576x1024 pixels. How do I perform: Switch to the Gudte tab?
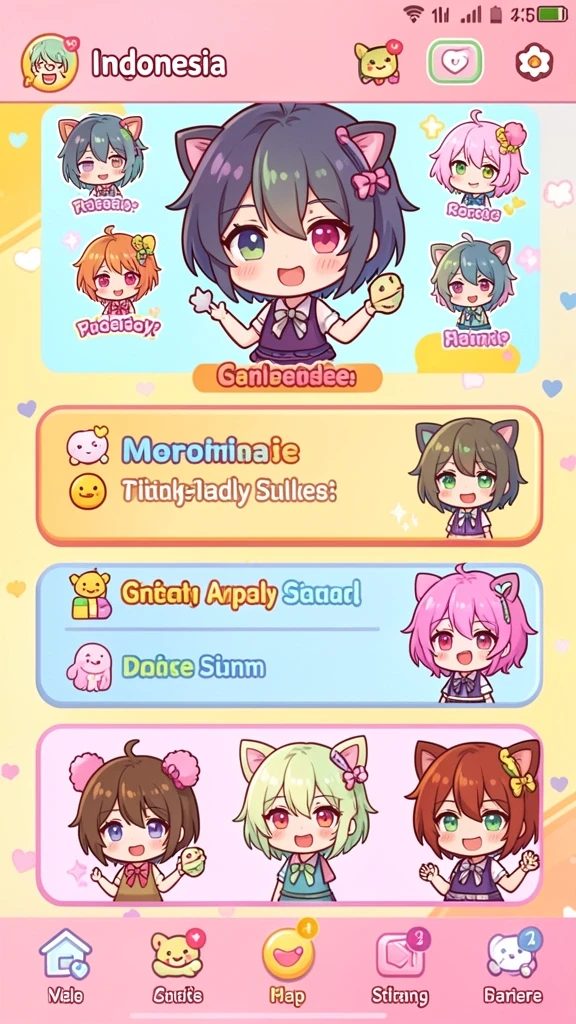178,967
